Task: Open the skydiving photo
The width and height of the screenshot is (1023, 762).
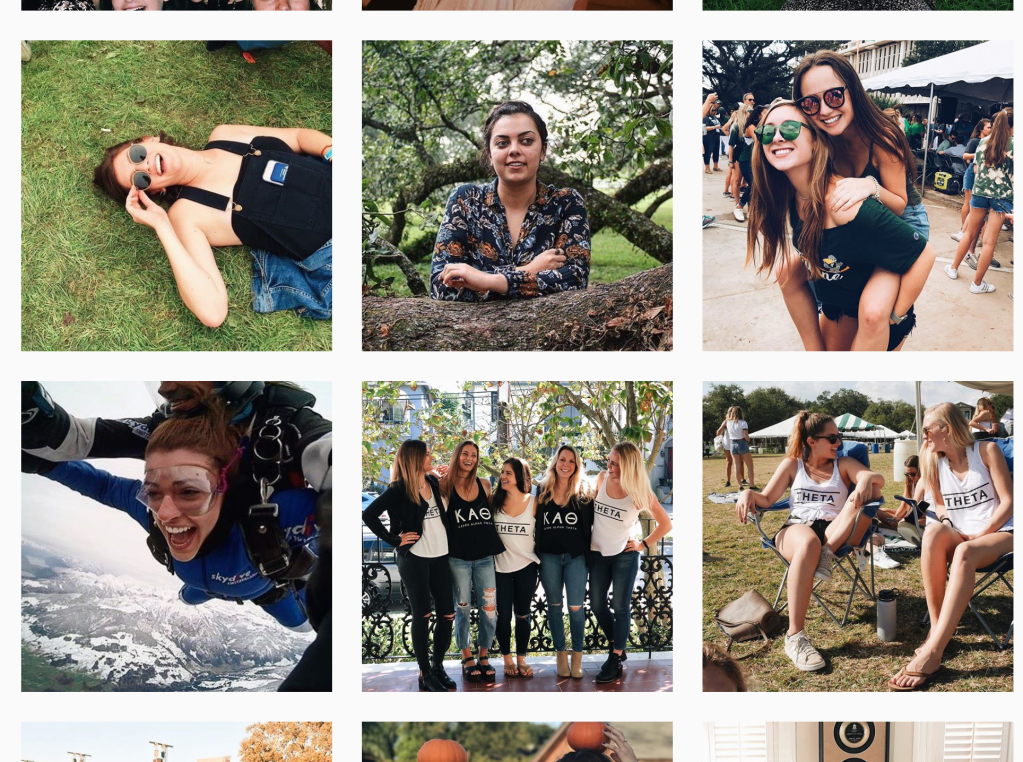Action: pyautogui.click(x=176, y=536)
